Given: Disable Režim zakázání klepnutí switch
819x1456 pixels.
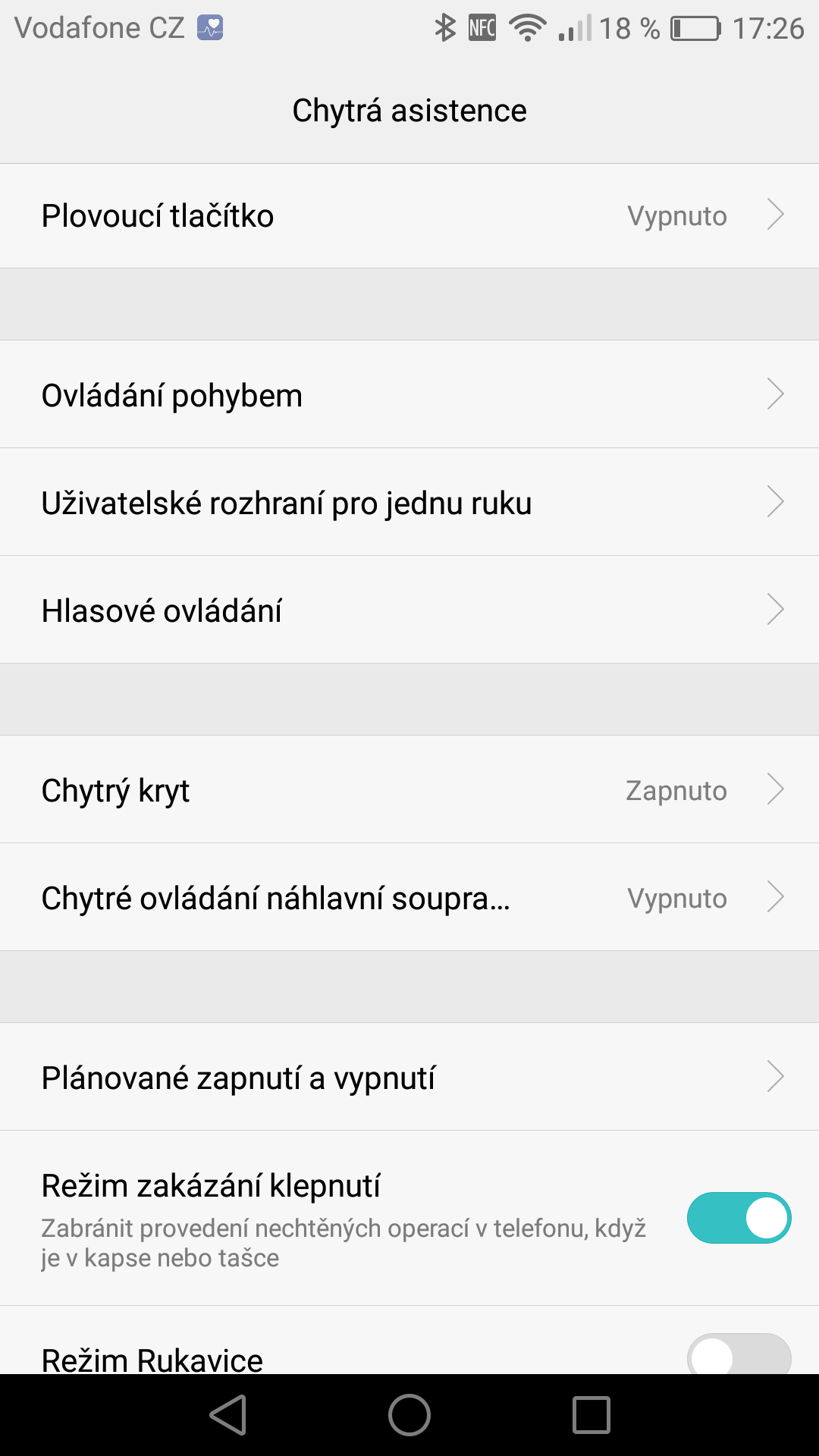Looking at the screenshot, I should point(739,1218).
